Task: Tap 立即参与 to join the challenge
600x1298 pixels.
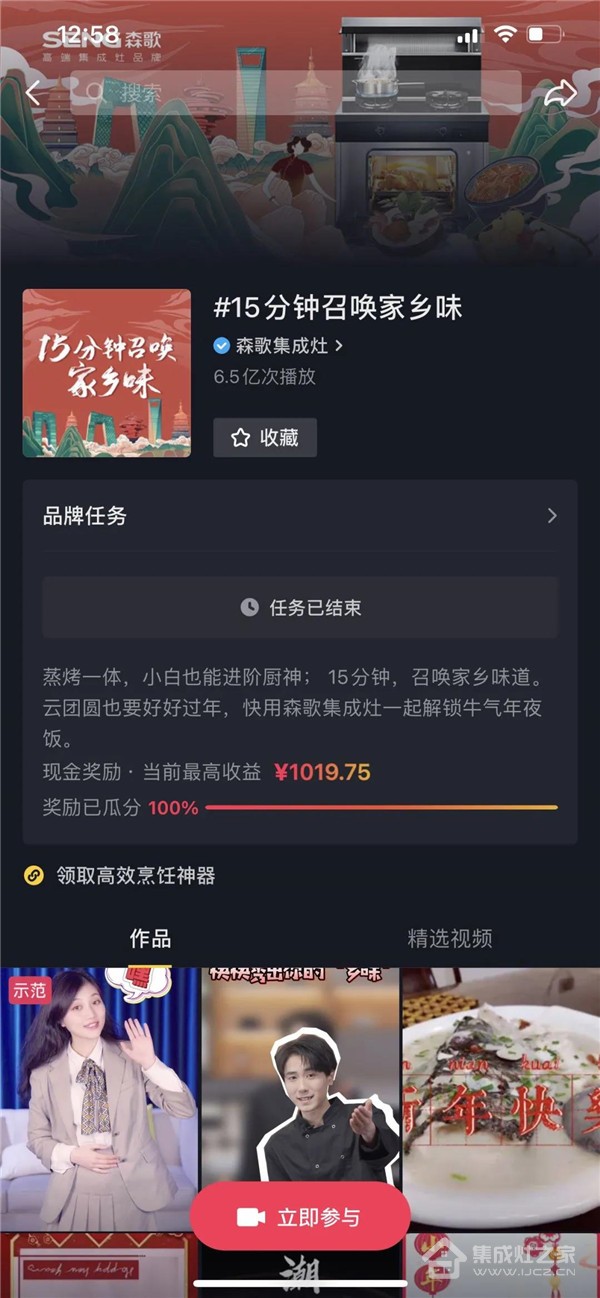Action: 300,1217
